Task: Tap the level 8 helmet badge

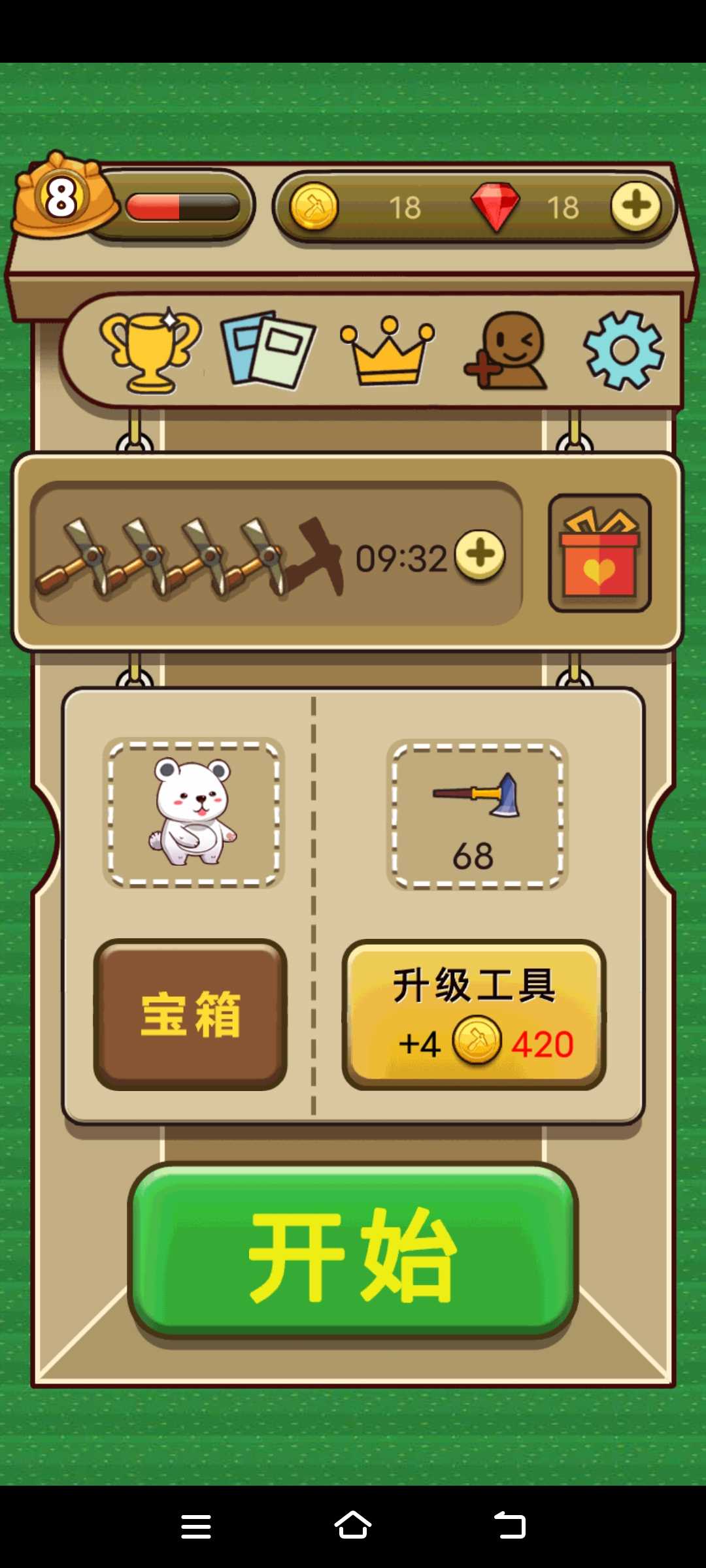Action: click(62, 196)
